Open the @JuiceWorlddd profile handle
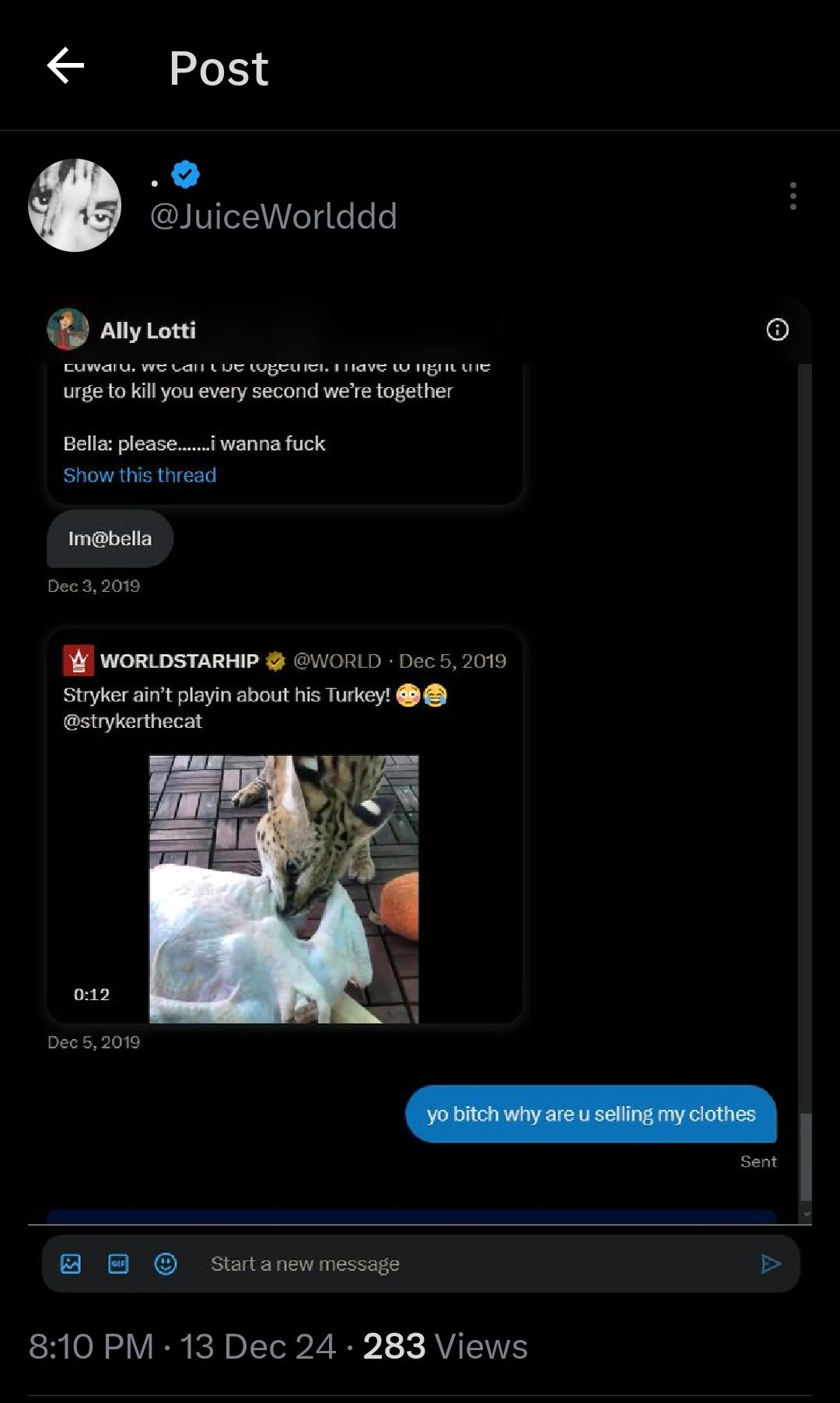The height and width of the screenshot is (1403, 840). pyautogui.click(x=273, y=216)
